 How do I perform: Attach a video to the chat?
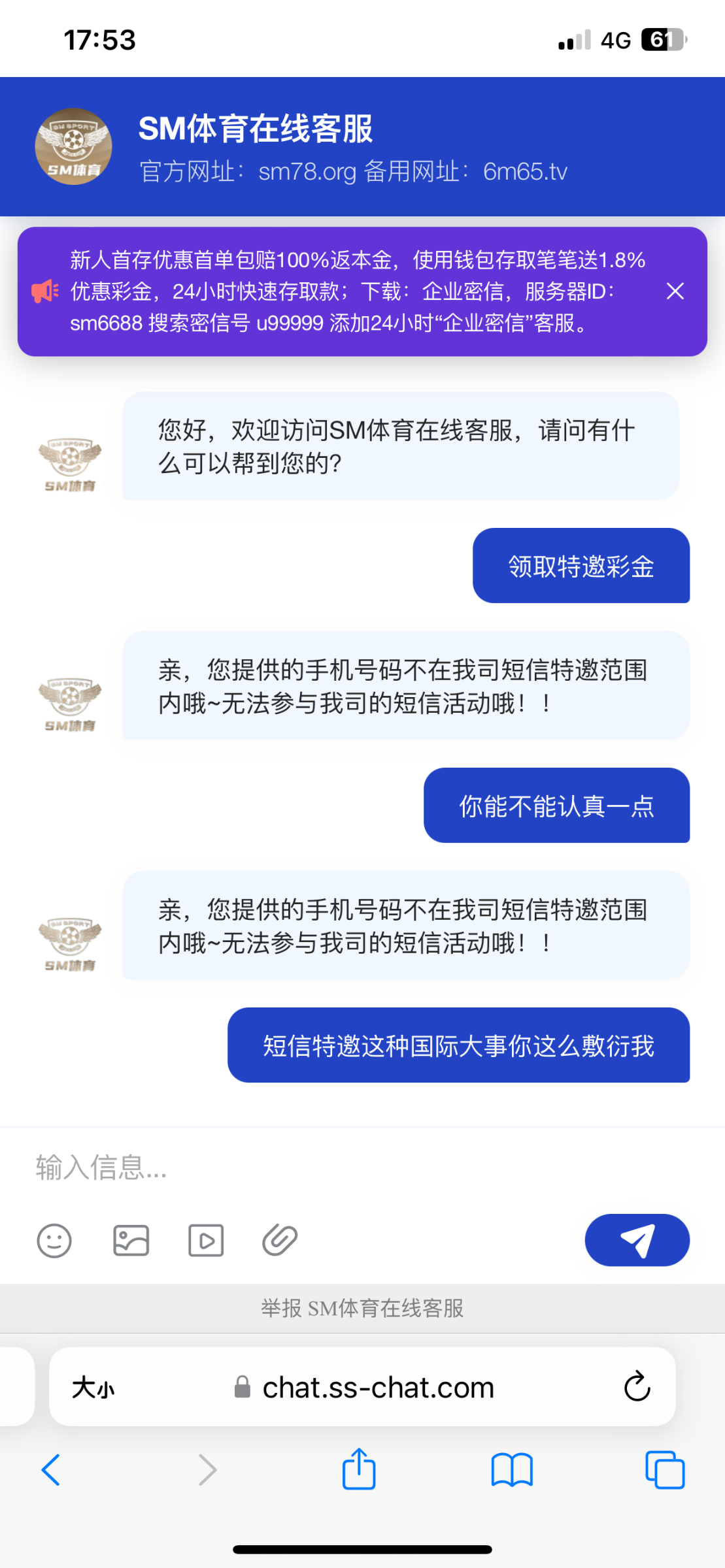206,1240
